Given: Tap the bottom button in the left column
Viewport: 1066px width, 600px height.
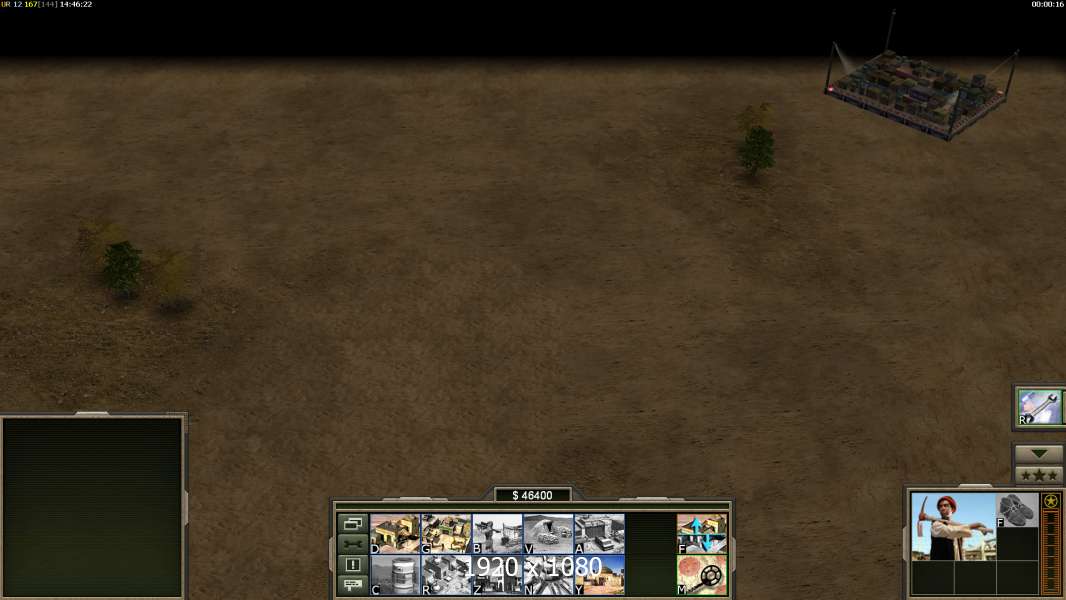Looking at the screenshot, I should click(x=352, y=586).
